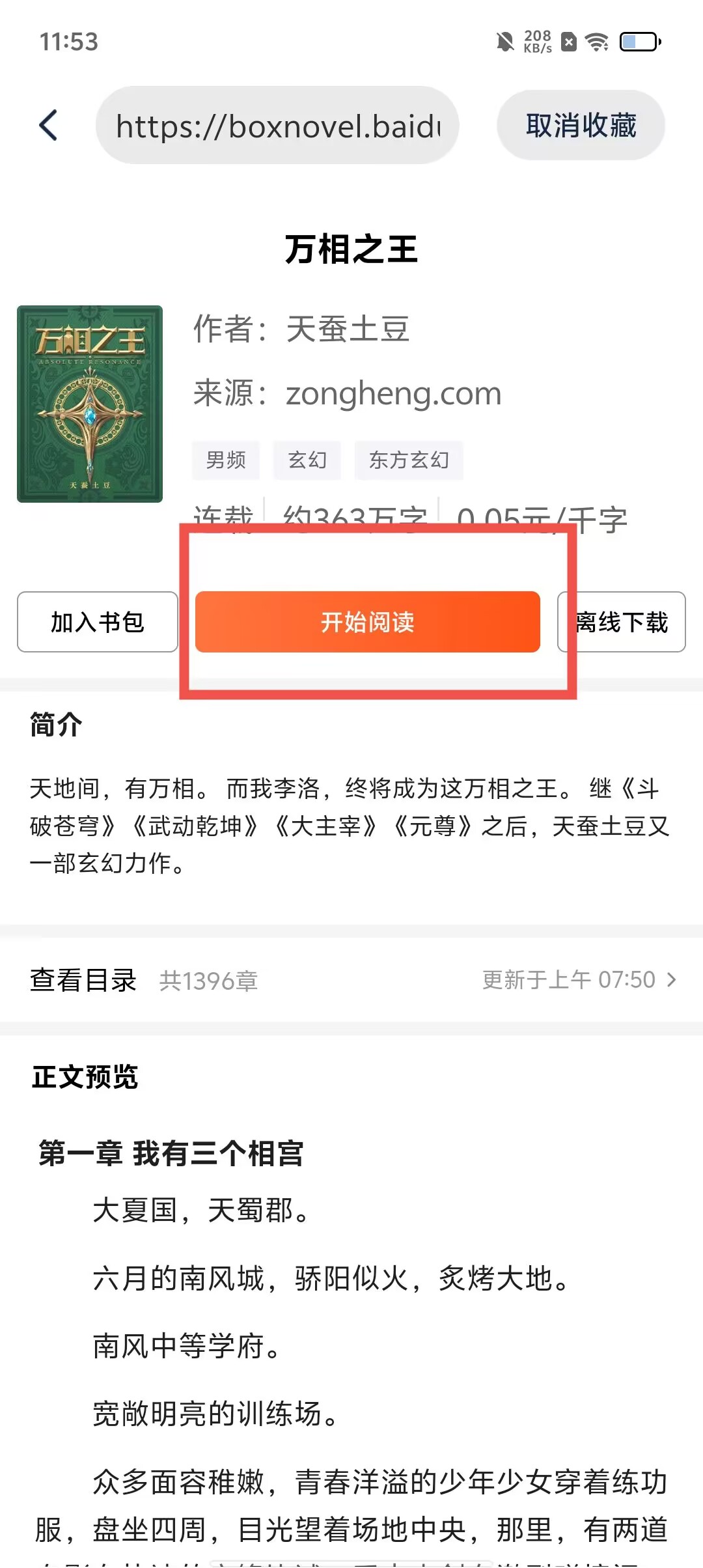Image resolution: width=703 pixels, height=1568 pixels.
Task: Select the 玄幻 tag chip
Action: point(307,460)
